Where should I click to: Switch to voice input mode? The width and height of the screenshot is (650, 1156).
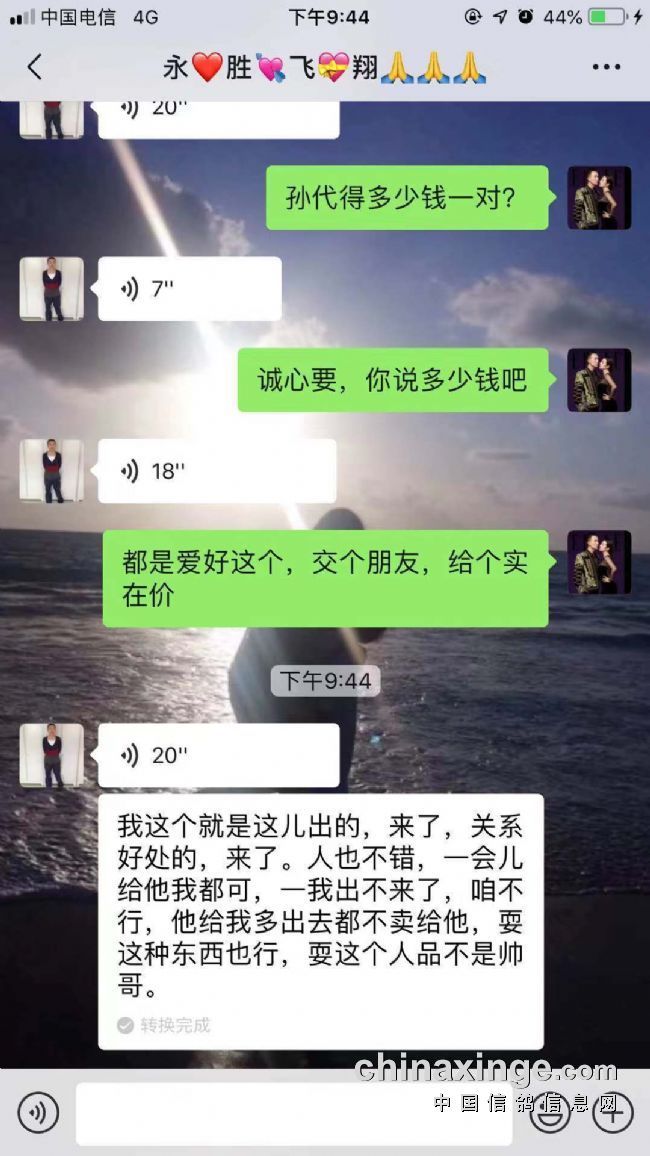[38, 1112]
